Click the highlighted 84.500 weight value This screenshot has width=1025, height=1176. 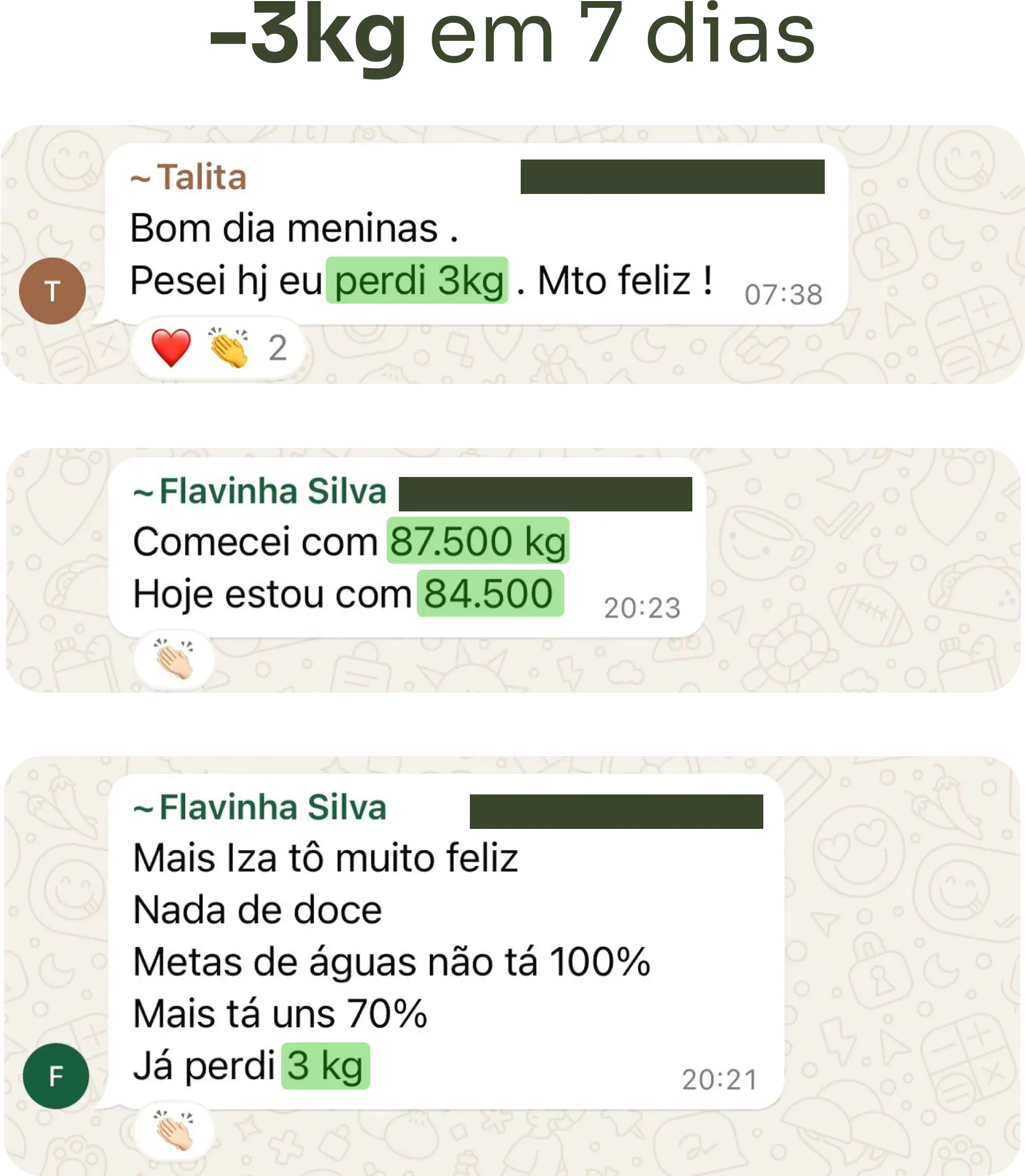pyautogui.click(x=489, y=594)
